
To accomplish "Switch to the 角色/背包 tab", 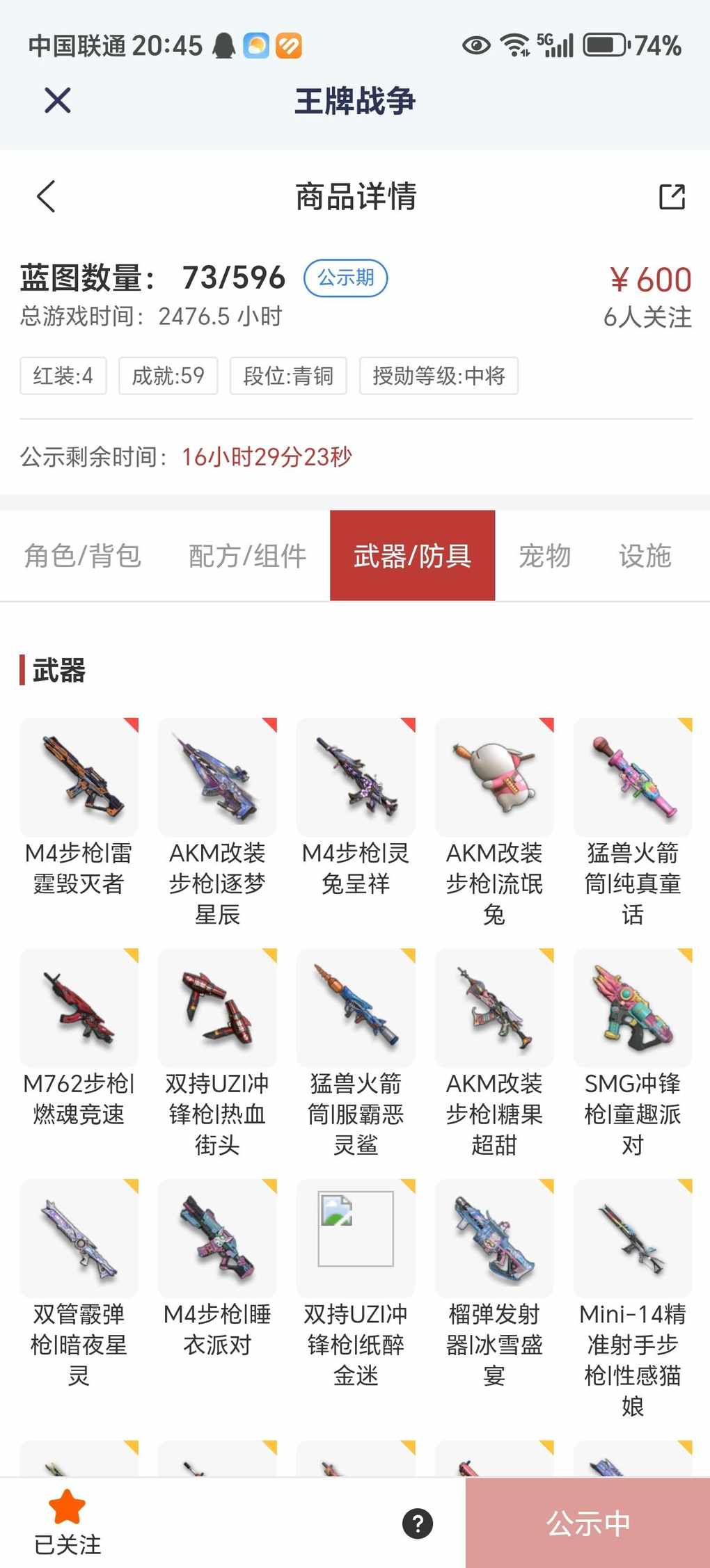I will tap(83, 556).
